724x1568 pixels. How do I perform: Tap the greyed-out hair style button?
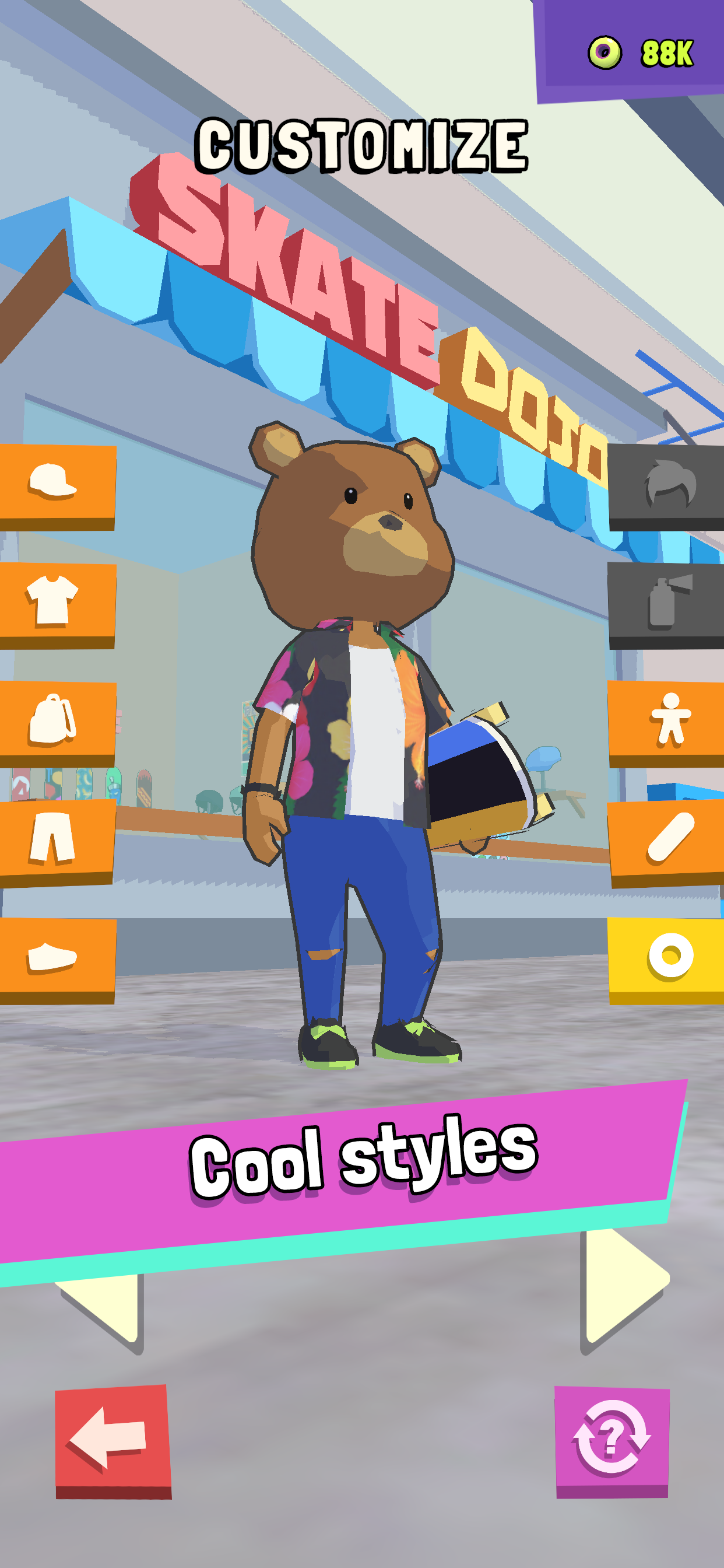coord(667,484)
